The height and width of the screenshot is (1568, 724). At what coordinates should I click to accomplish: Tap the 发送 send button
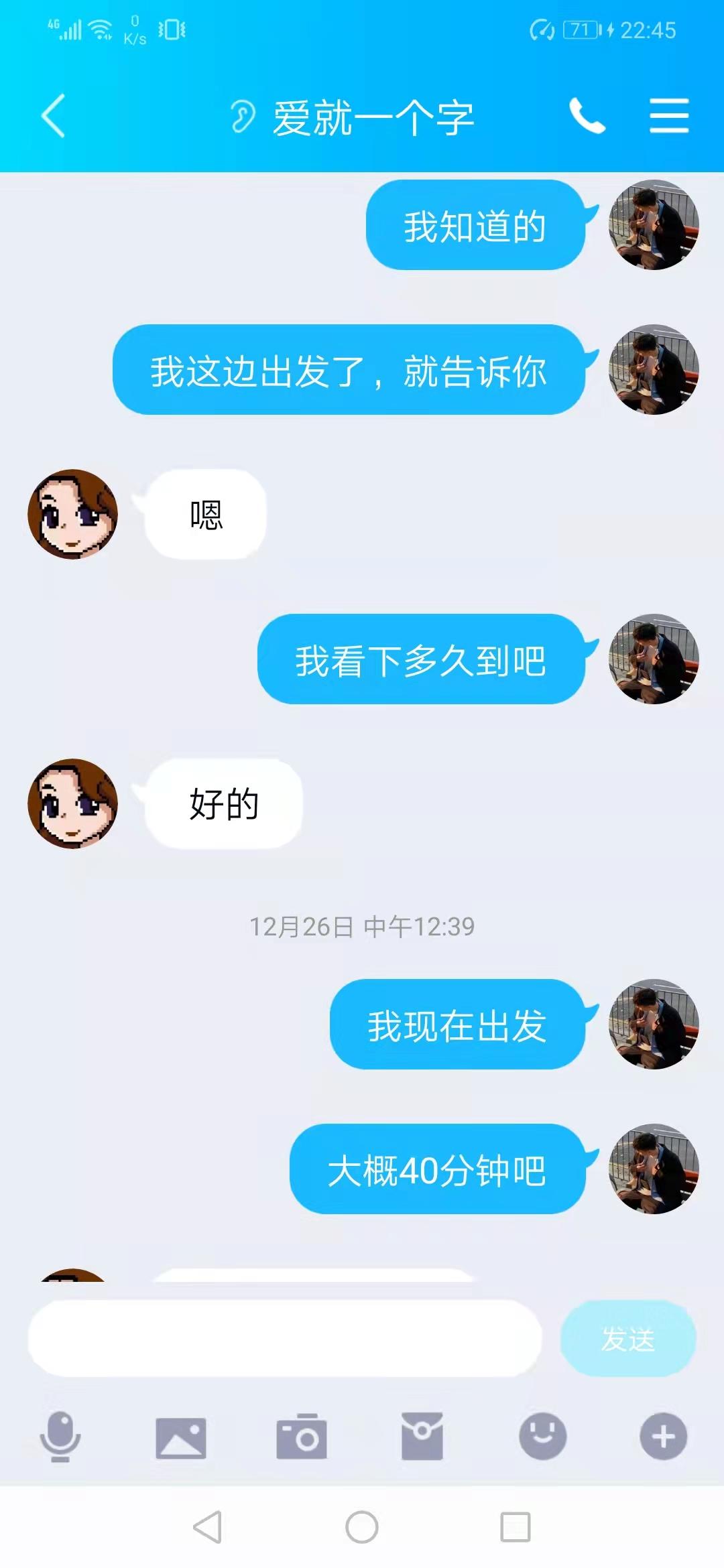pos(627,1339)
